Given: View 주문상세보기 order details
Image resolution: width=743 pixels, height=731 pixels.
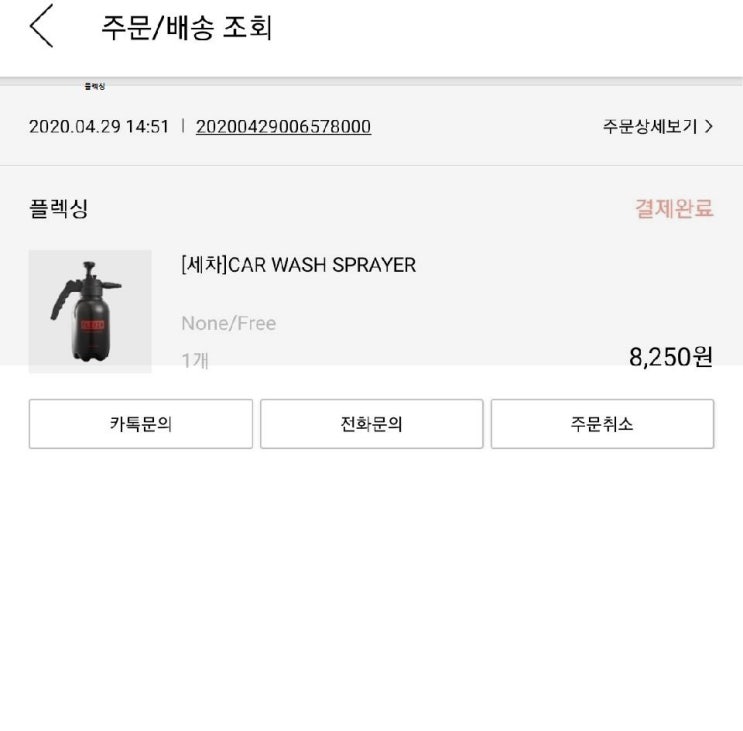Looking at the screenshot, I should pos(657,127).
